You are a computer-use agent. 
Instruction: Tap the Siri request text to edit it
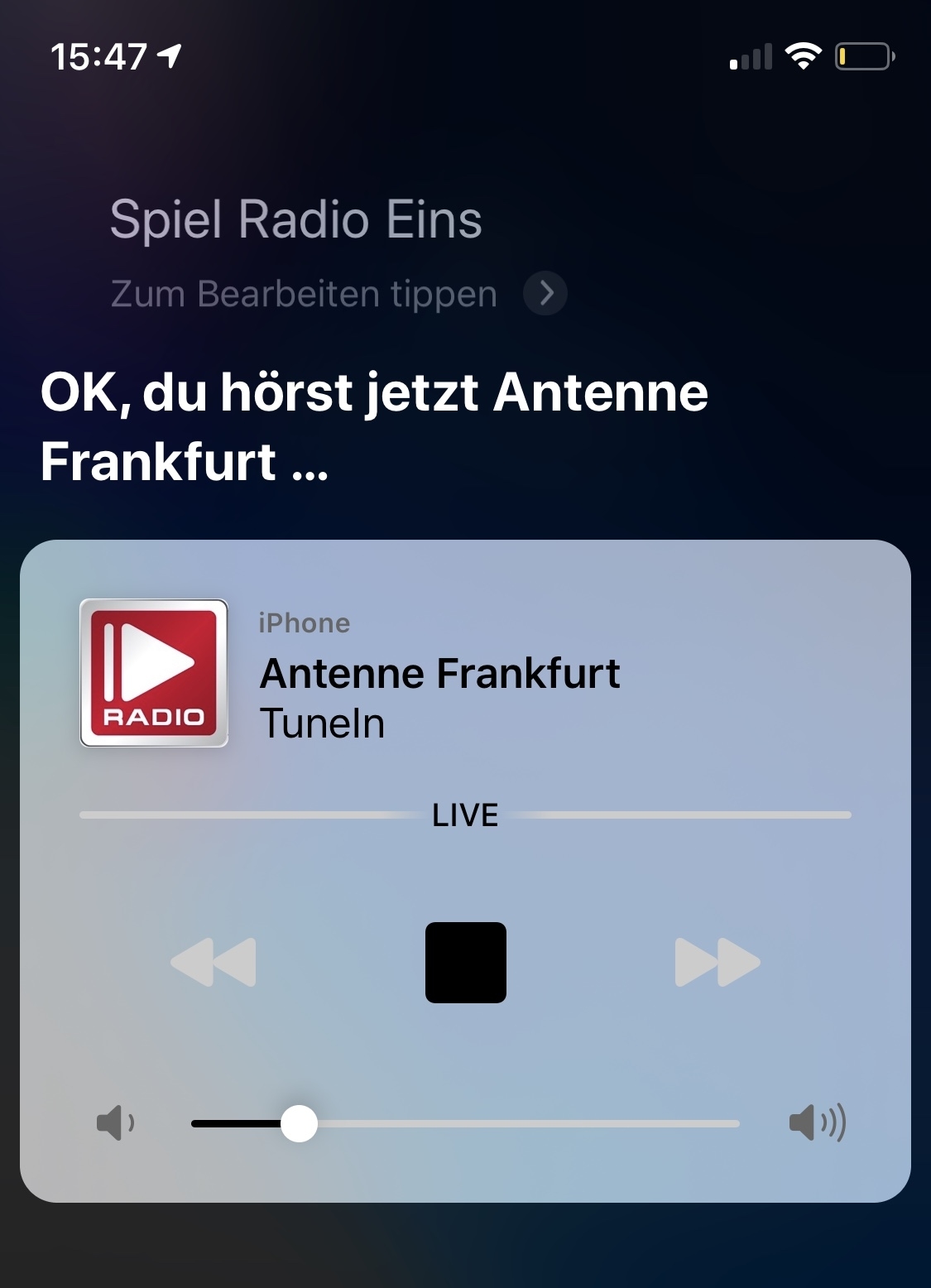(295, 220)
